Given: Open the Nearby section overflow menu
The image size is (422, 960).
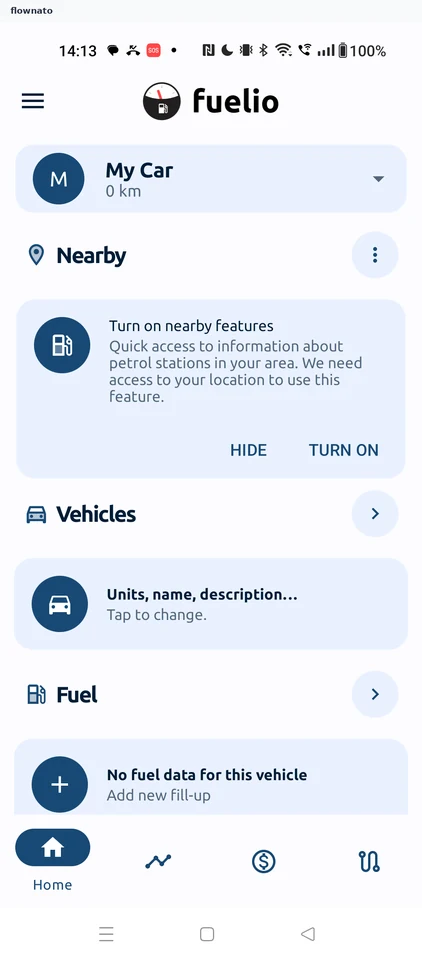Looking at the screenshot, I should tap(375, 255).
